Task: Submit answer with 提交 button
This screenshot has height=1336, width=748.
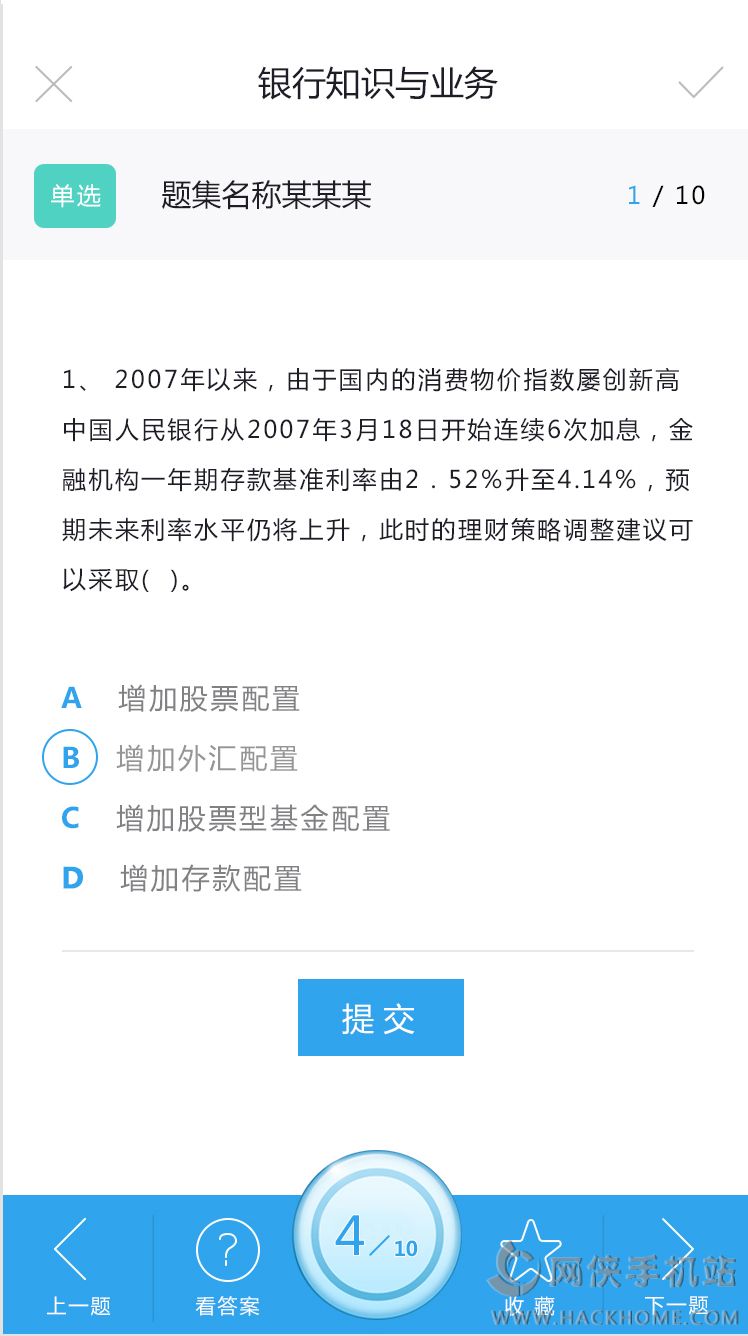Action: 380,1017
